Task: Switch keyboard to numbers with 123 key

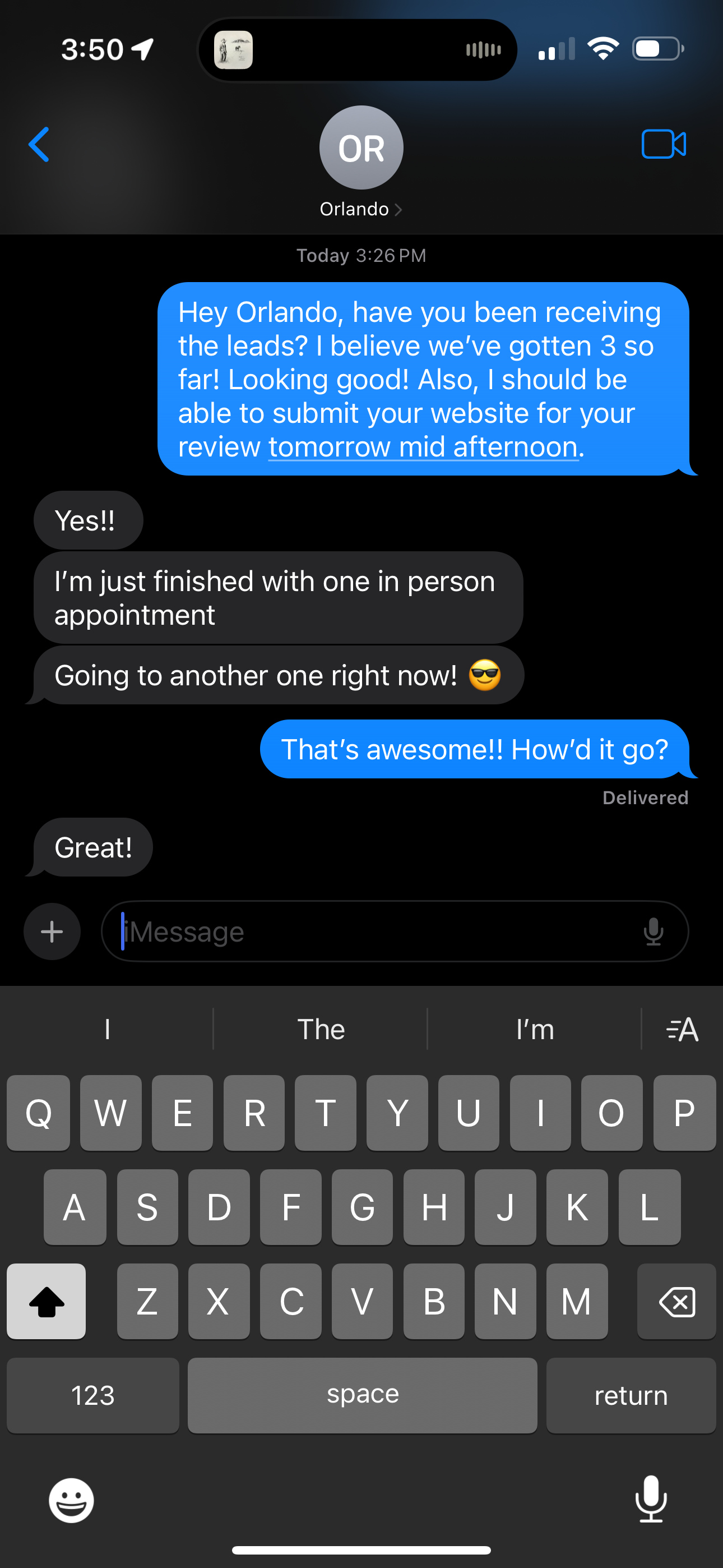Action: tap(92, 1395)
